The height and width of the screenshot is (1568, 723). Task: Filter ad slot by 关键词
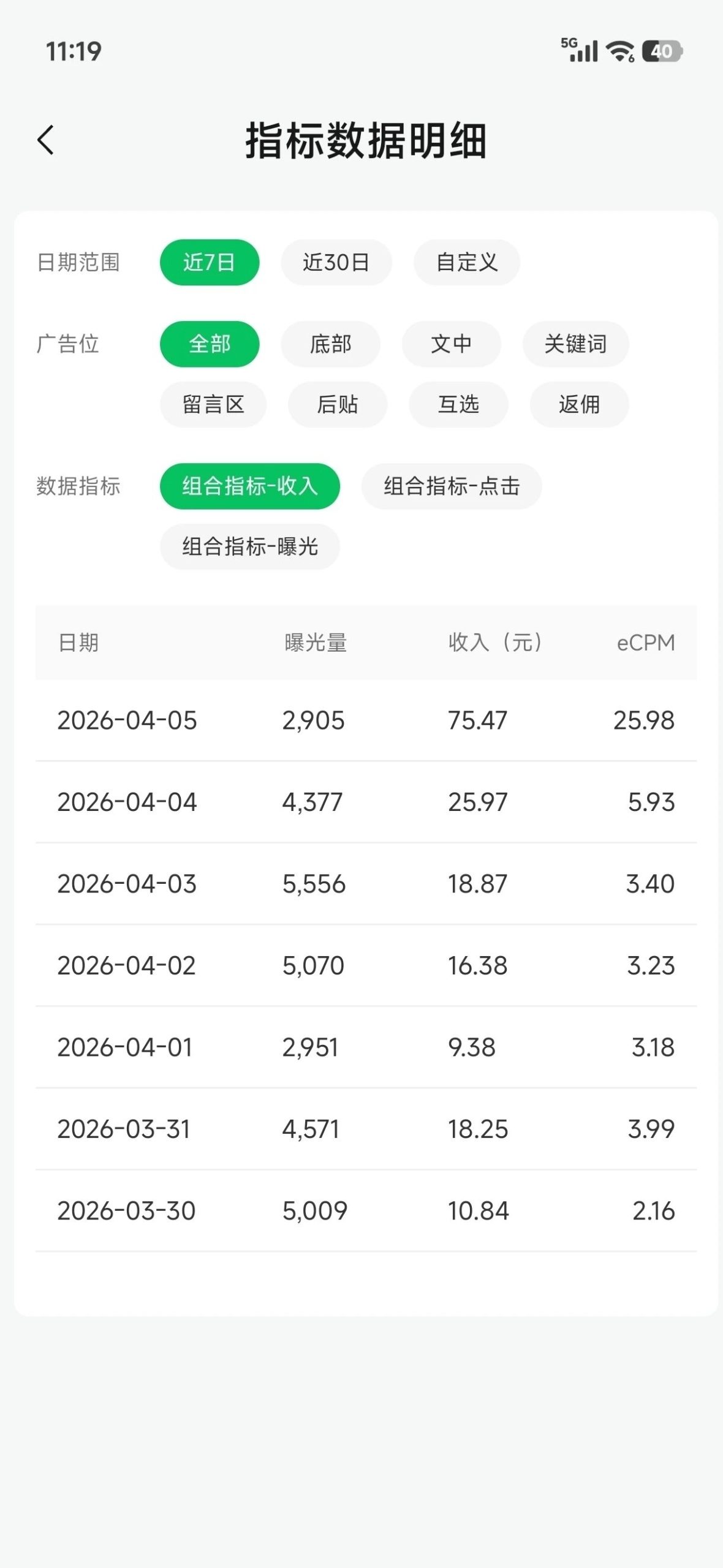[x=576, y=344]
